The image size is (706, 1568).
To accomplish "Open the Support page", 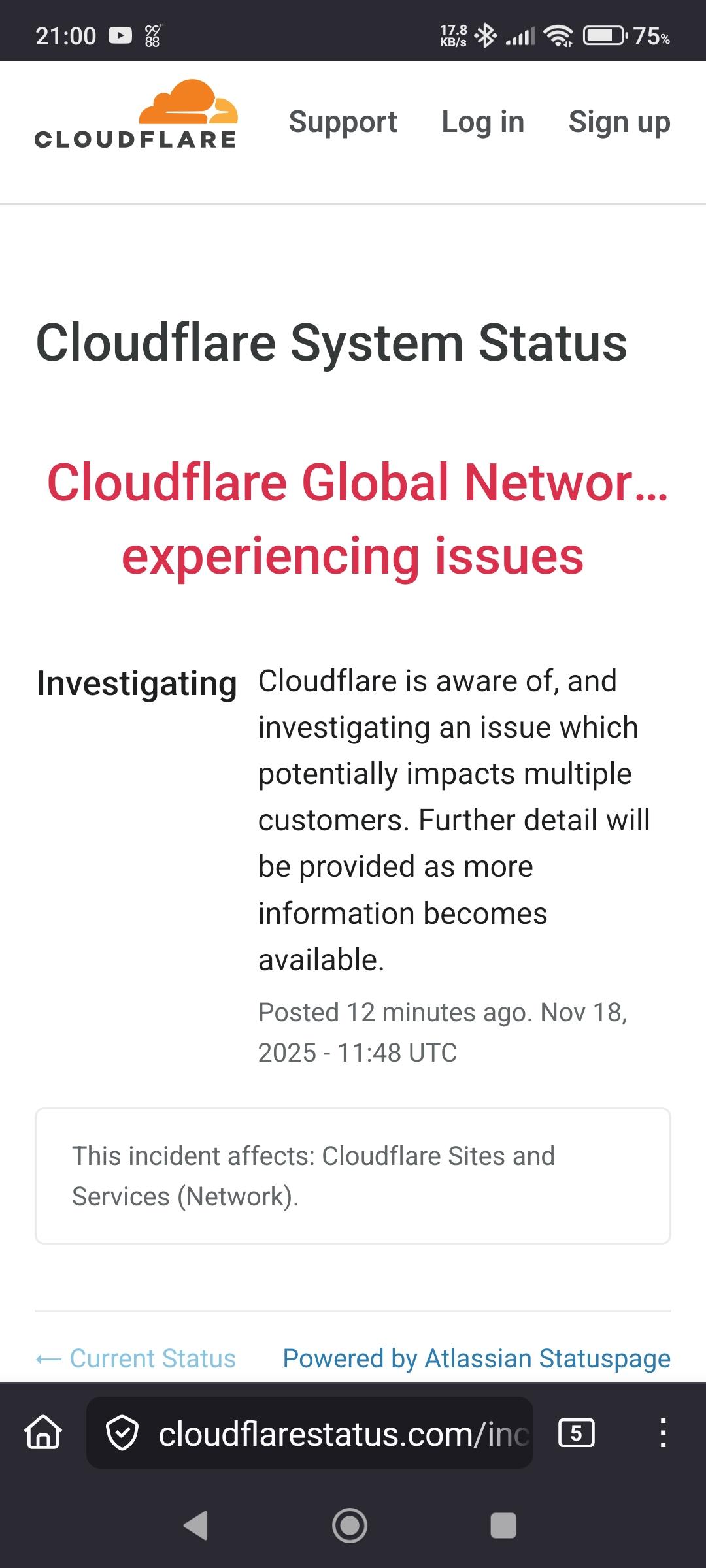I will 343,122.
